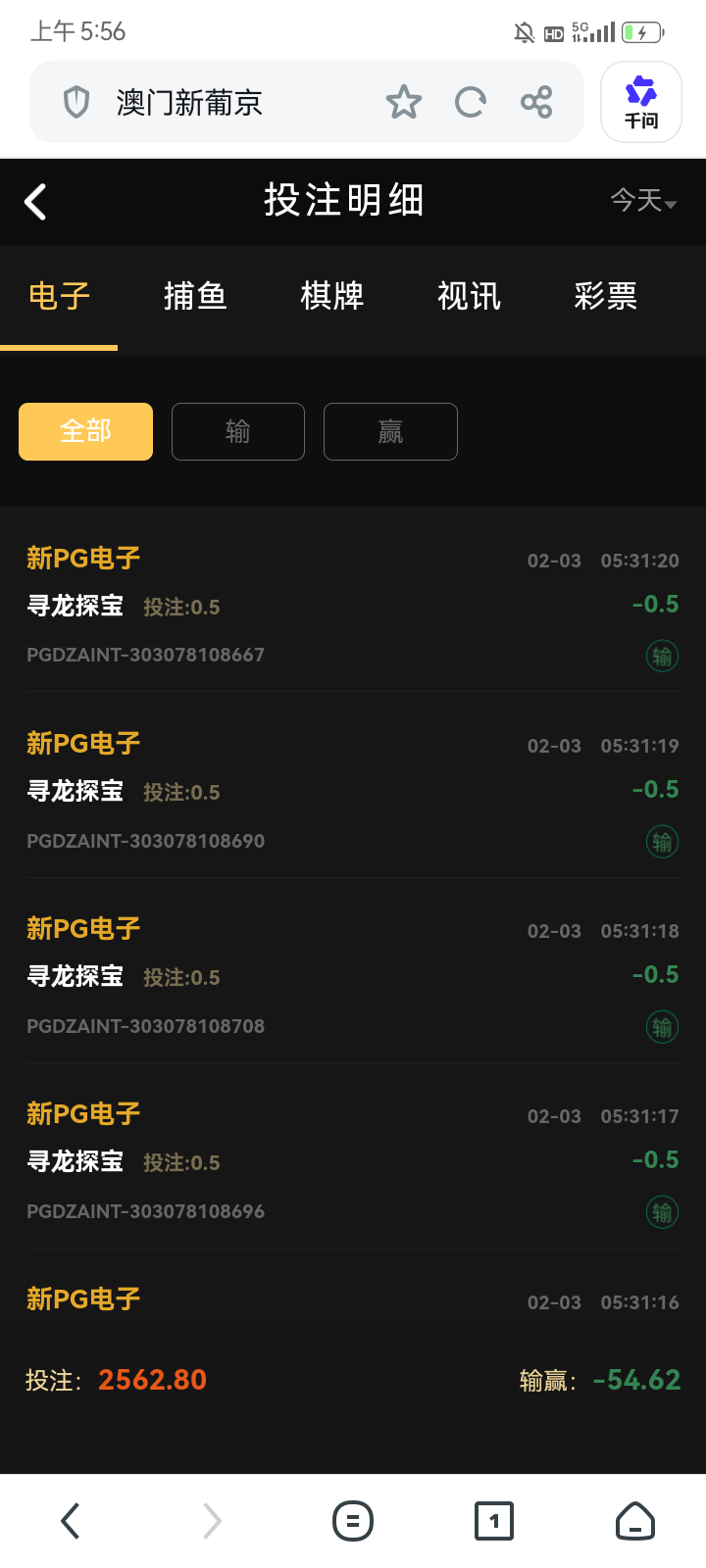This screenshot has width=706, height=1568.
Task: Switch to the 彩票 tab
Action: pyautogui.click(x=605, y=296)
